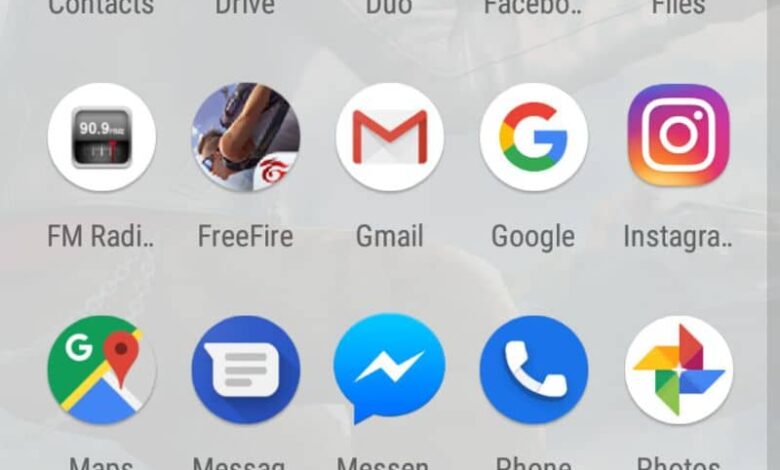Launch Instagram
780x470 pixels.
tap(678, 135)
